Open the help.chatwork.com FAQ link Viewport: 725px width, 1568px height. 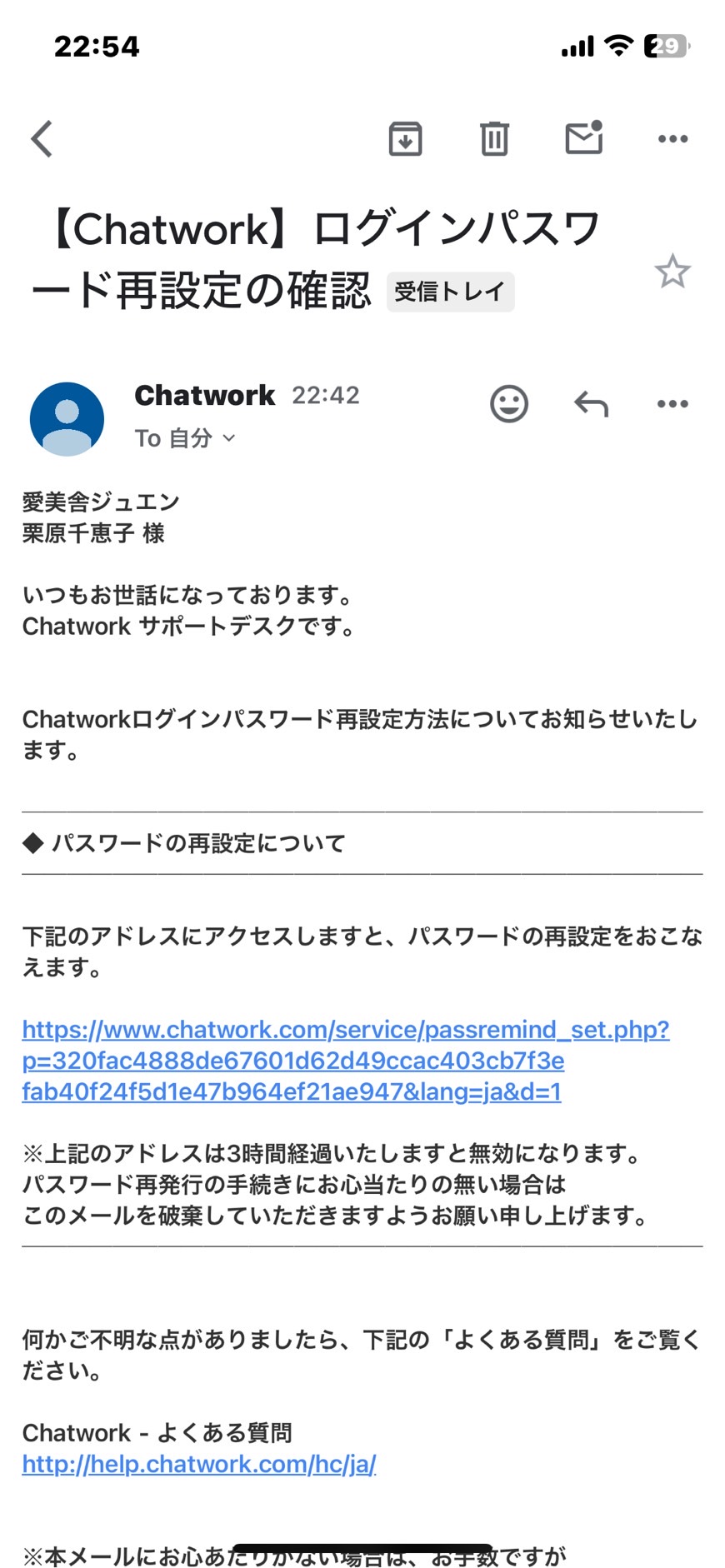point(199,1464)
